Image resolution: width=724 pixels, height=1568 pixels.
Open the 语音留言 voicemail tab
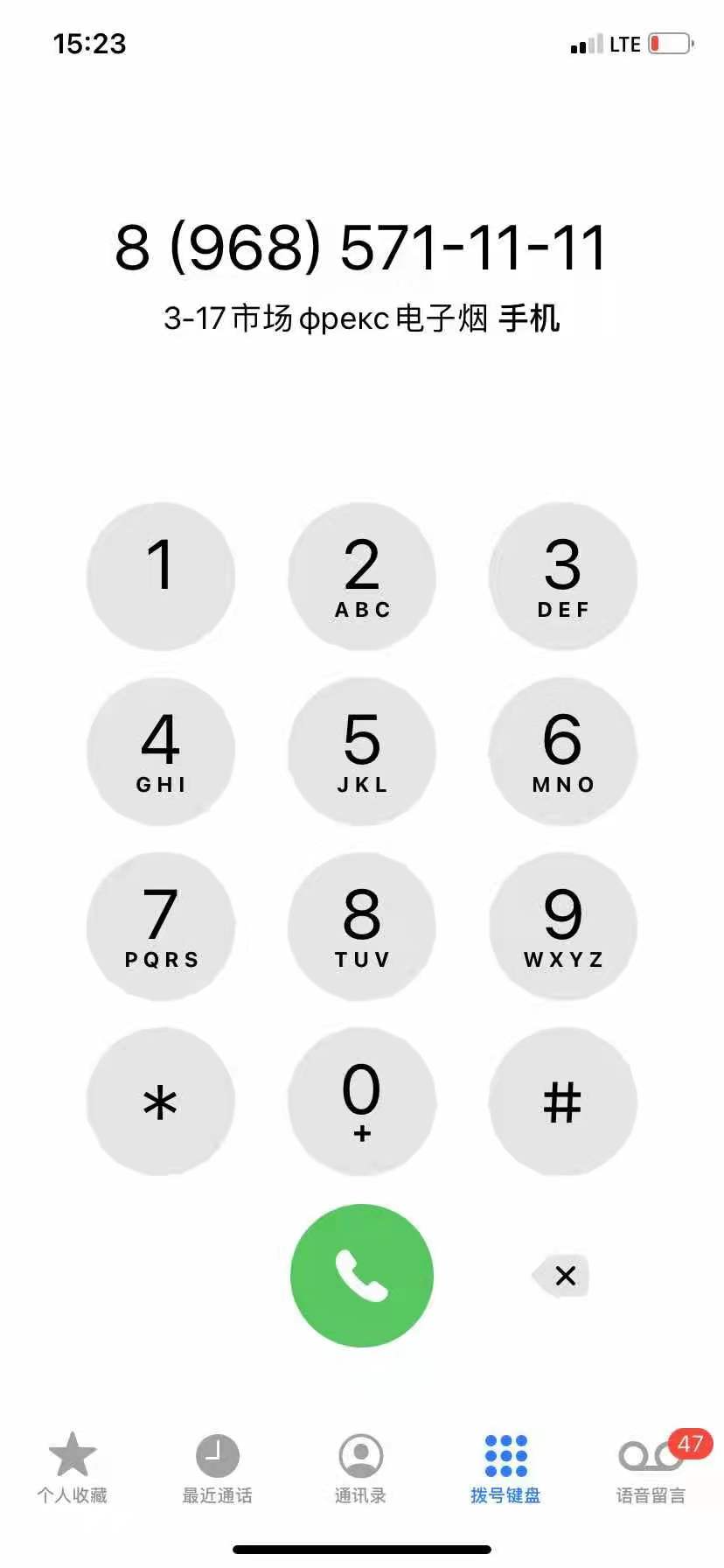pos(651,1468)
